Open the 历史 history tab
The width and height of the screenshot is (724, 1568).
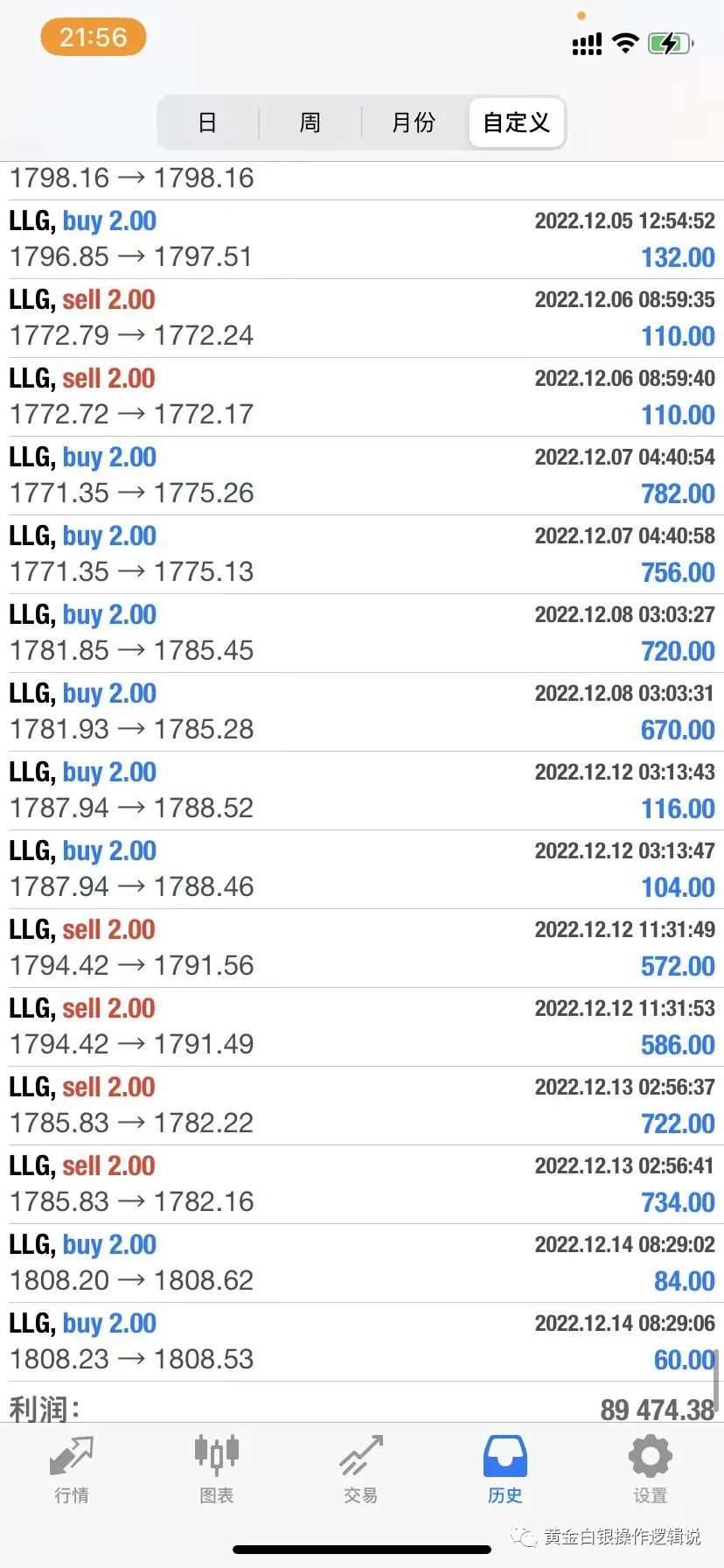(x=505, y=1470)
